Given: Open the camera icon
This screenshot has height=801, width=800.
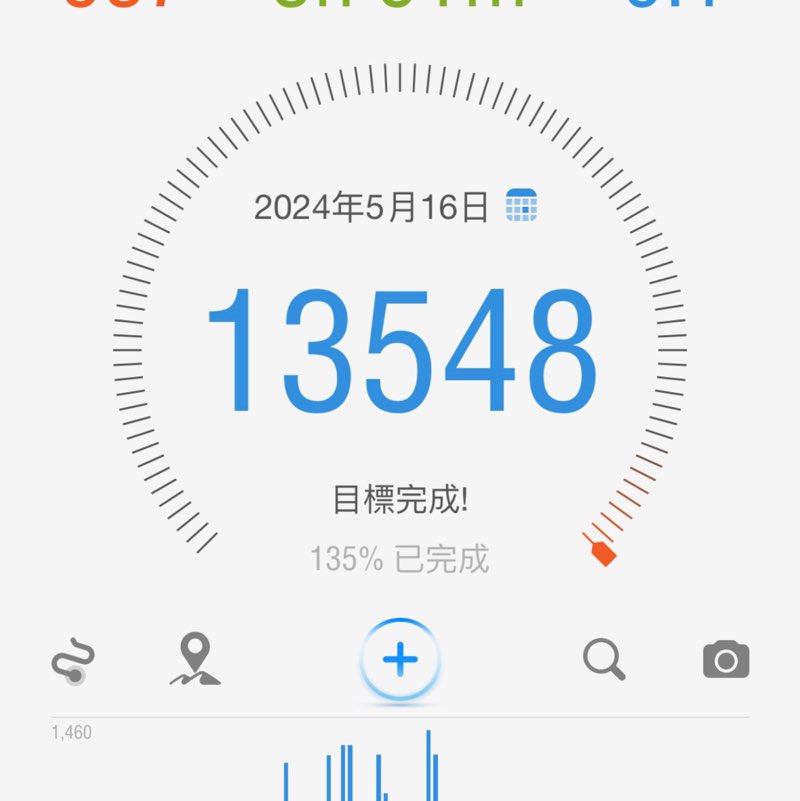Looking at the screenshot, I should pos(726,659).
